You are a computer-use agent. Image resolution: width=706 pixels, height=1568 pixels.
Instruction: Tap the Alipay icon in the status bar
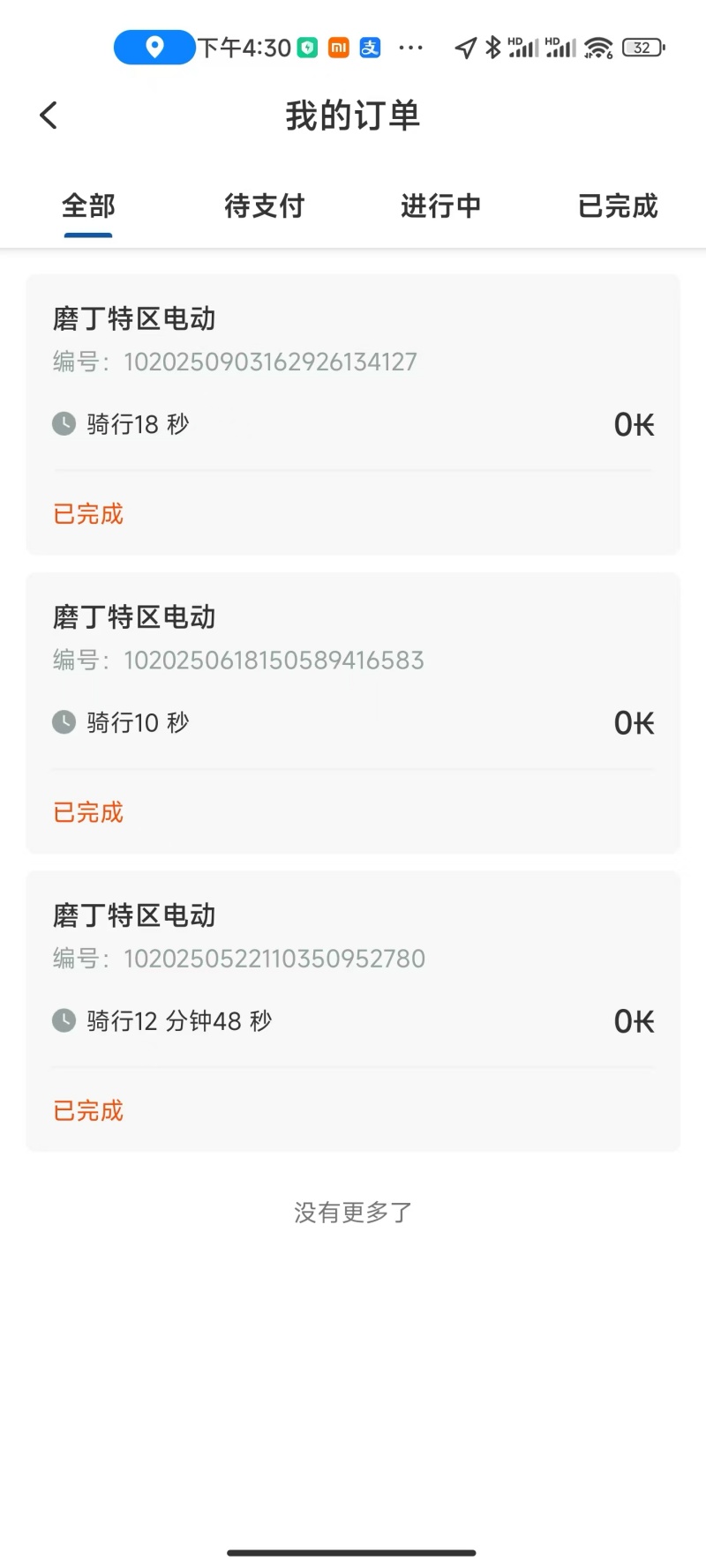[369, 48]
